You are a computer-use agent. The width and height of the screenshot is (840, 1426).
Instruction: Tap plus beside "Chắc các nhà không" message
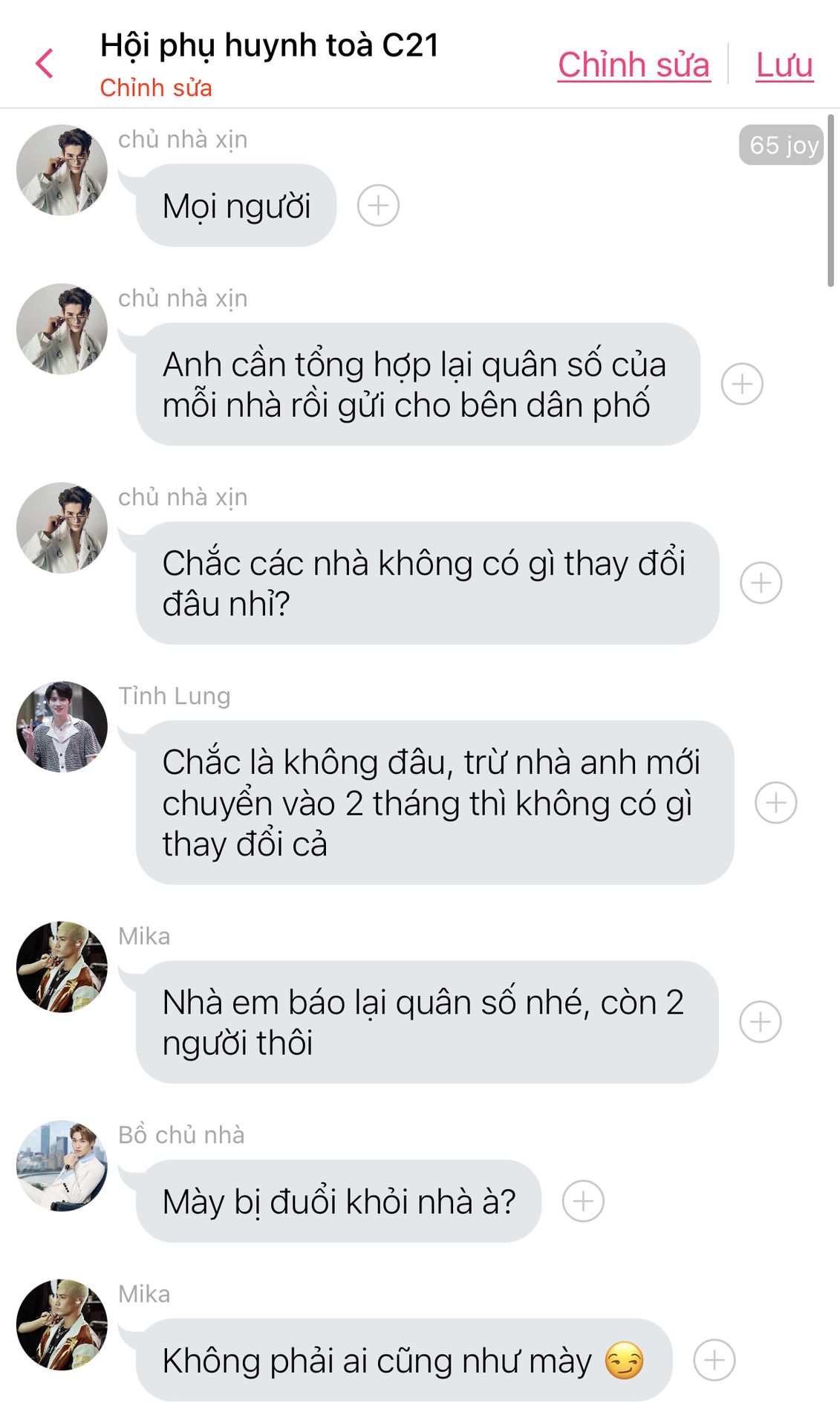point(761,583)
